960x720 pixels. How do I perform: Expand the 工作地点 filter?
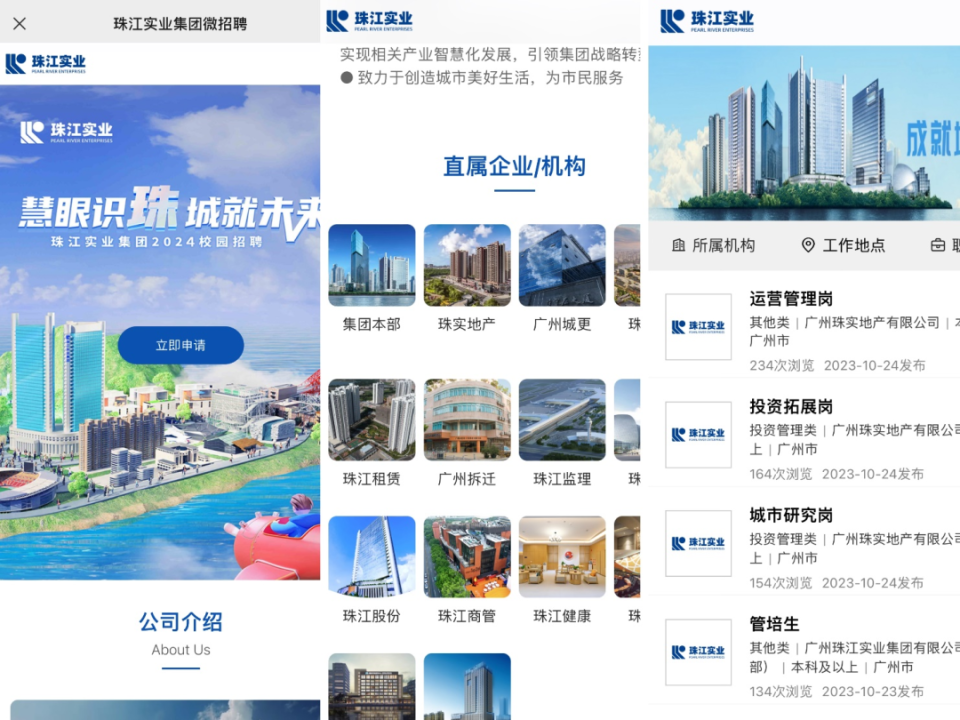tap(843, 245)
